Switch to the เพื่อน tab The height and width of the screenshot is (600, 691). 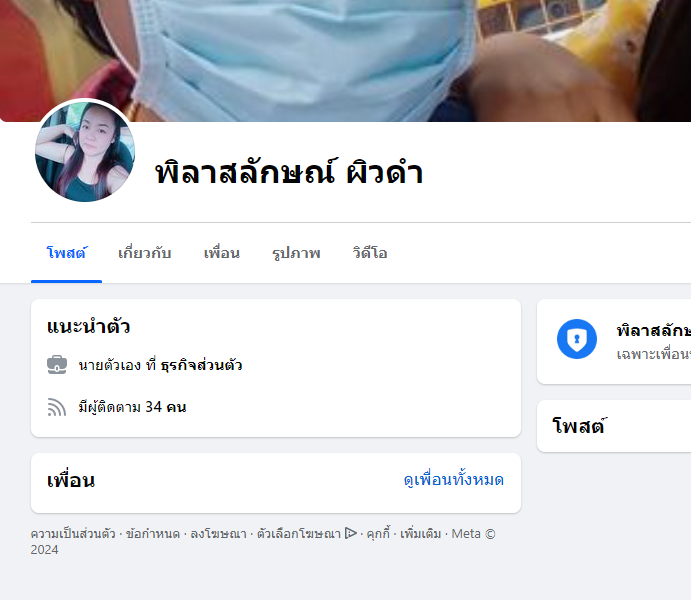pos(221,253)
